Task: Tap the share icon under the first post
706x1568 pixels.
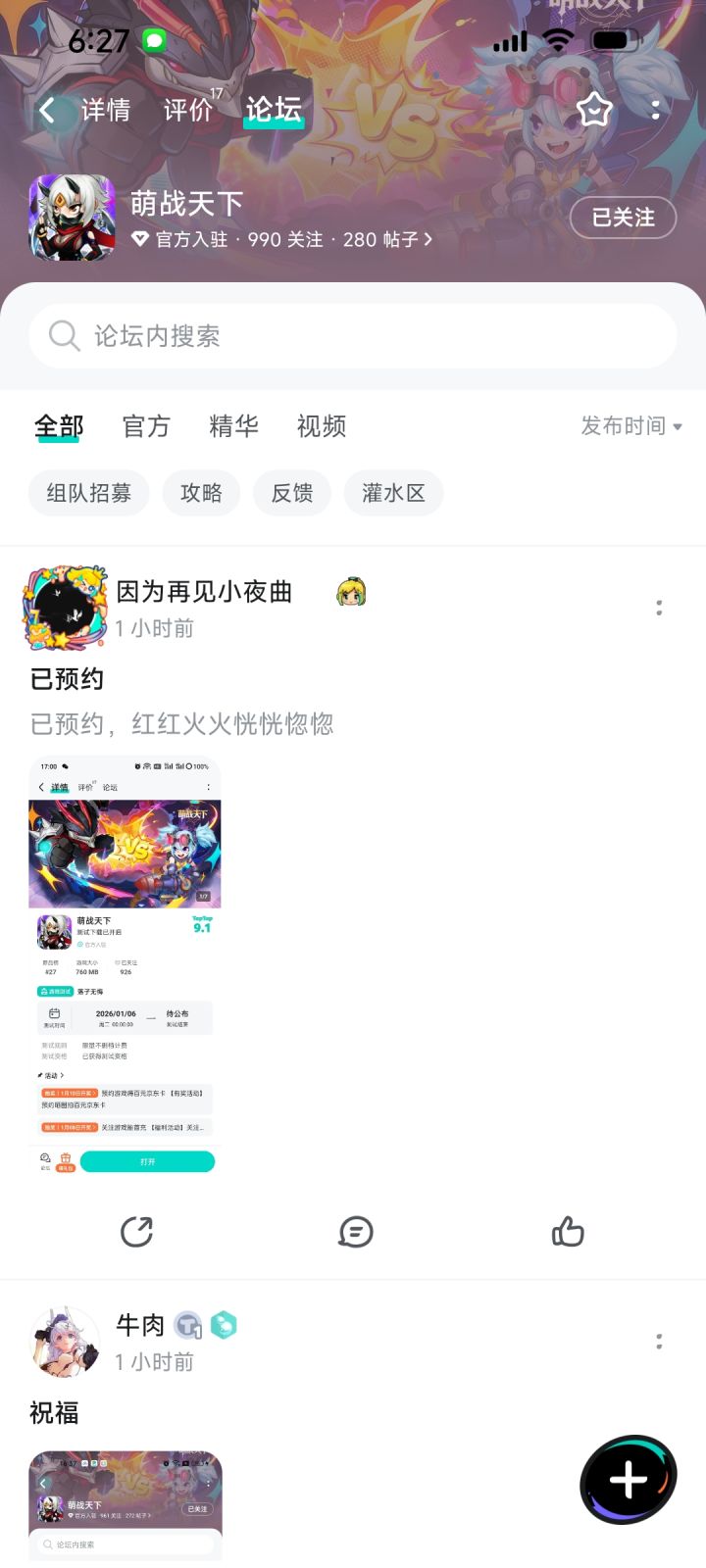Action: click(x=137, y=1232)
